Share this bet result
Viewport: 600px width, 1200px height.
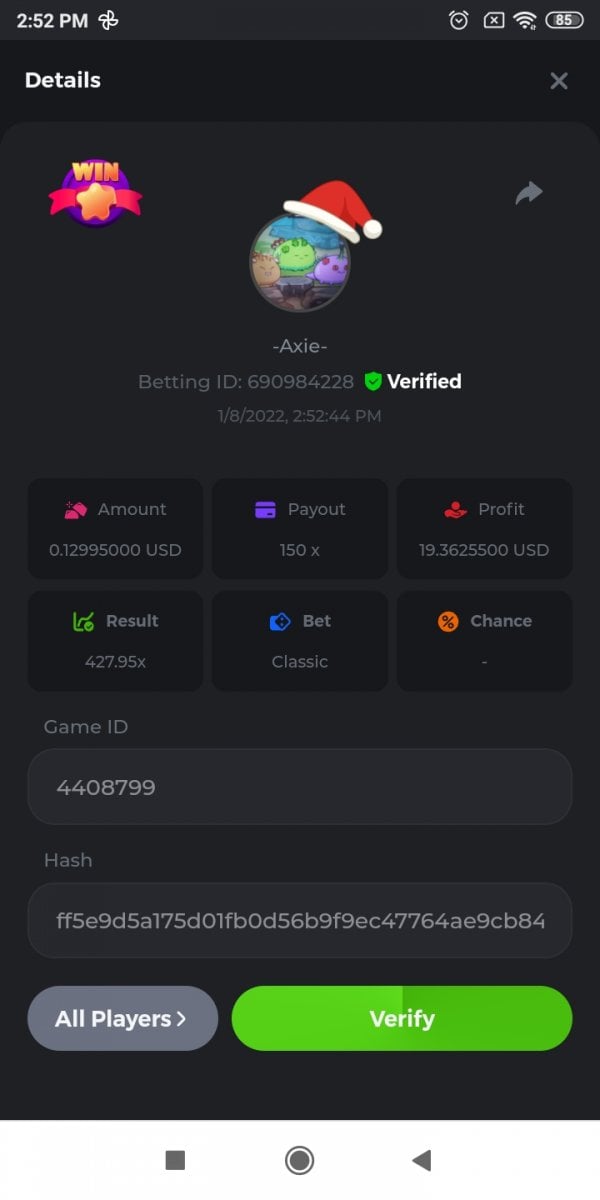(529, 193)
